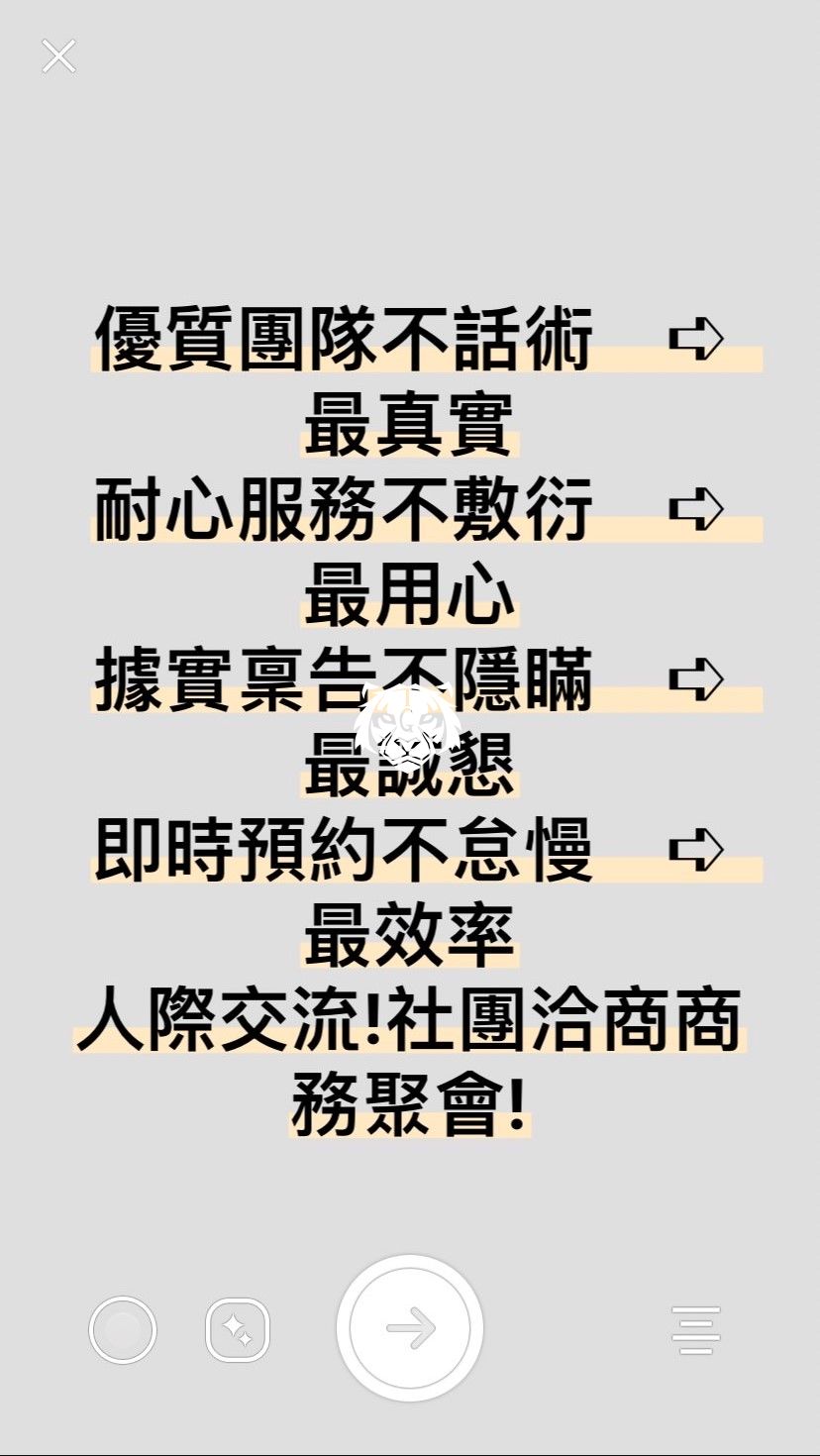Change text alignment

pos(696,1330)
